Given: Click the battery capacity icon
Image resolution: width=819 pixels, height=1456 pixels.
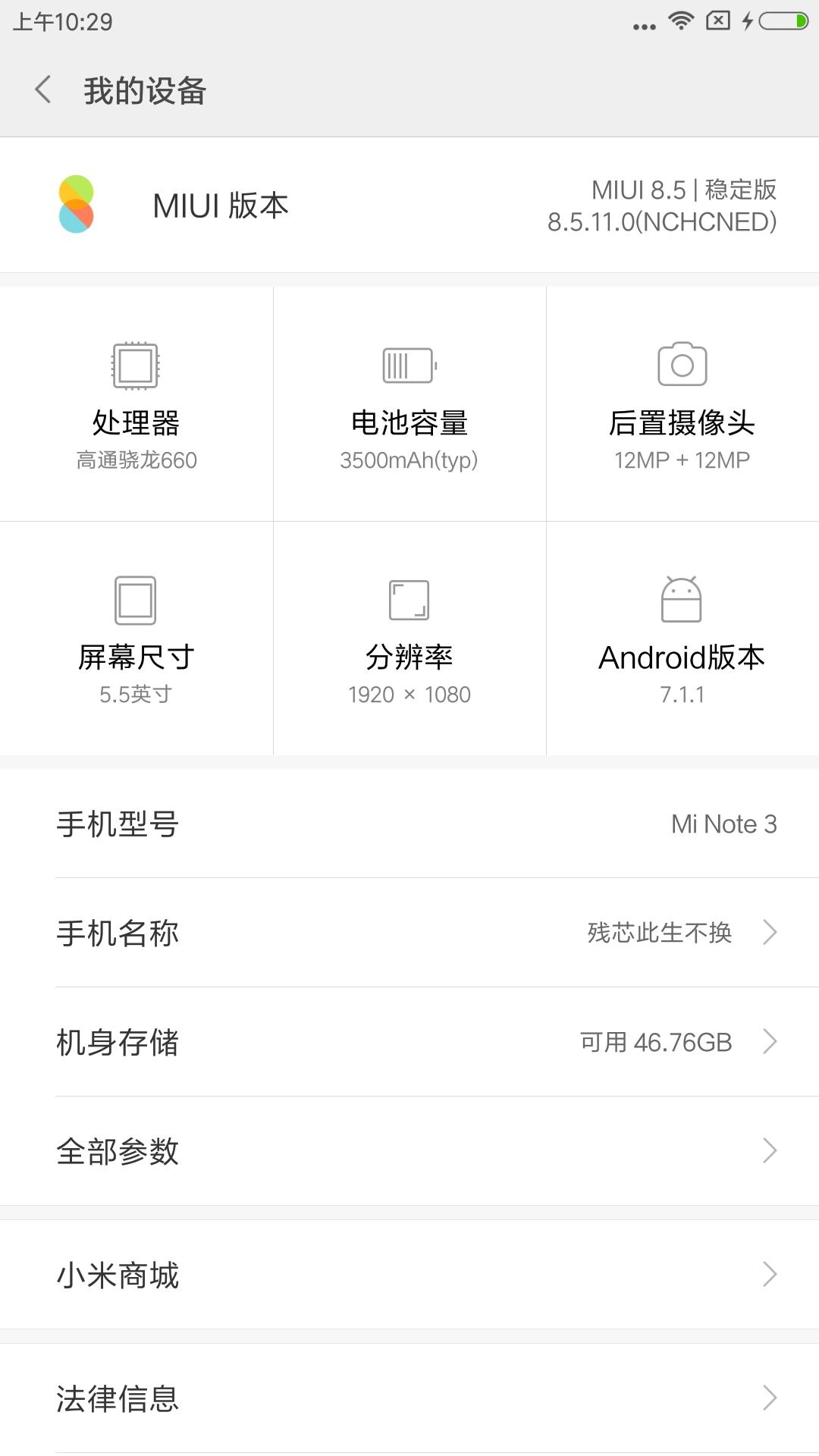Looking at the screenshot, I should (x=409, y=366).
